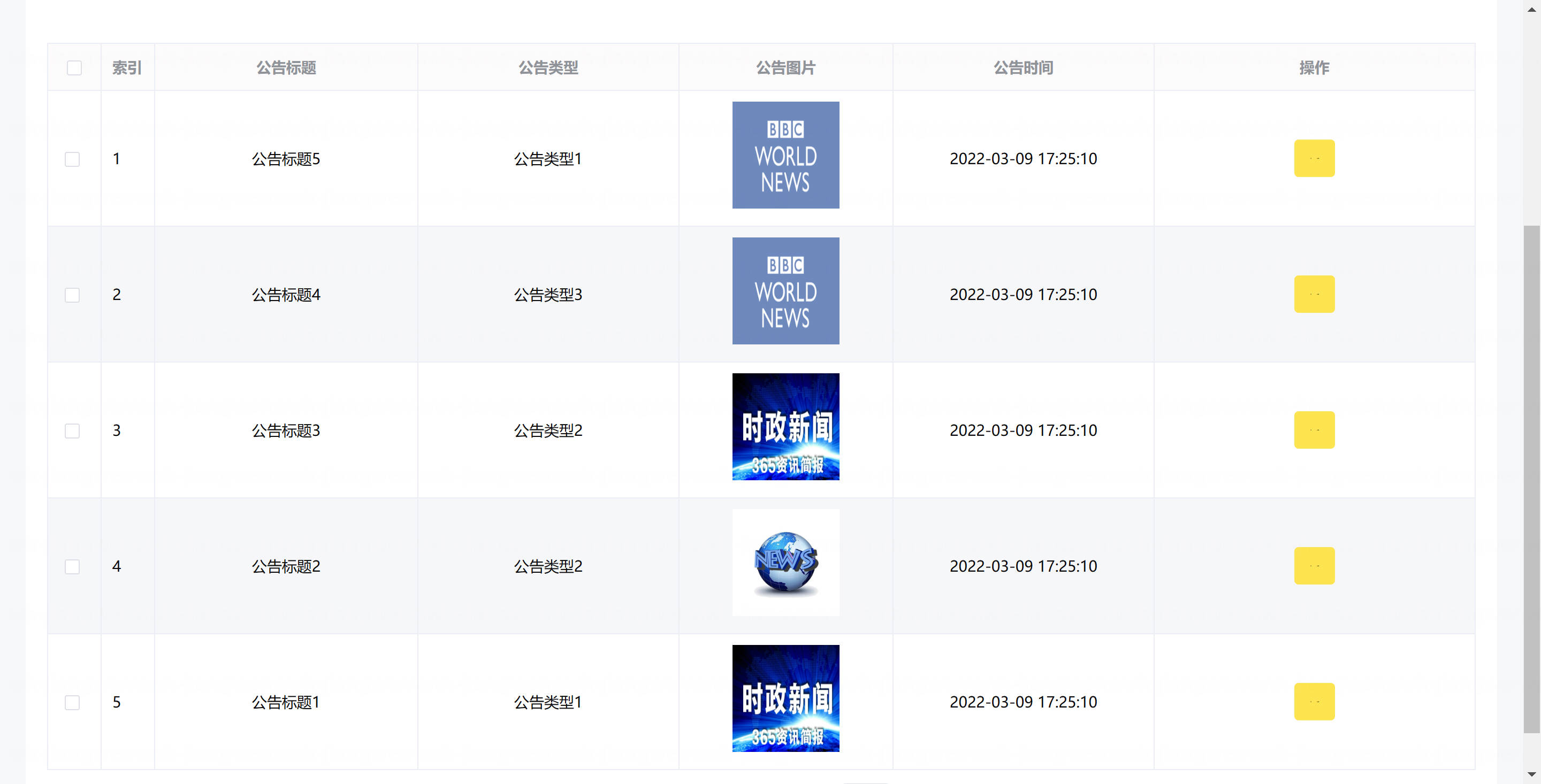The width and height of the screenshot is (1541, 784).
Task: Select the checkbox for 公告标题5
Action: (x=72, y=159)
